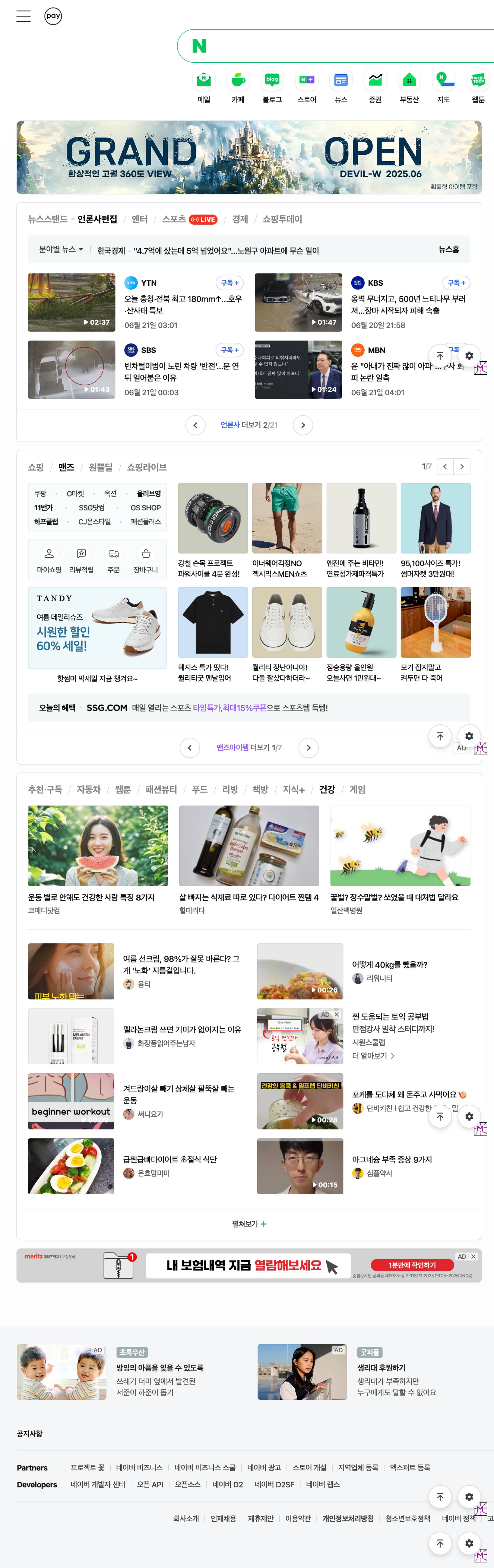Switch to the 쇼핑라이브 tab
This screenshot has height=1568, width=494.
(x=147, y=467)
